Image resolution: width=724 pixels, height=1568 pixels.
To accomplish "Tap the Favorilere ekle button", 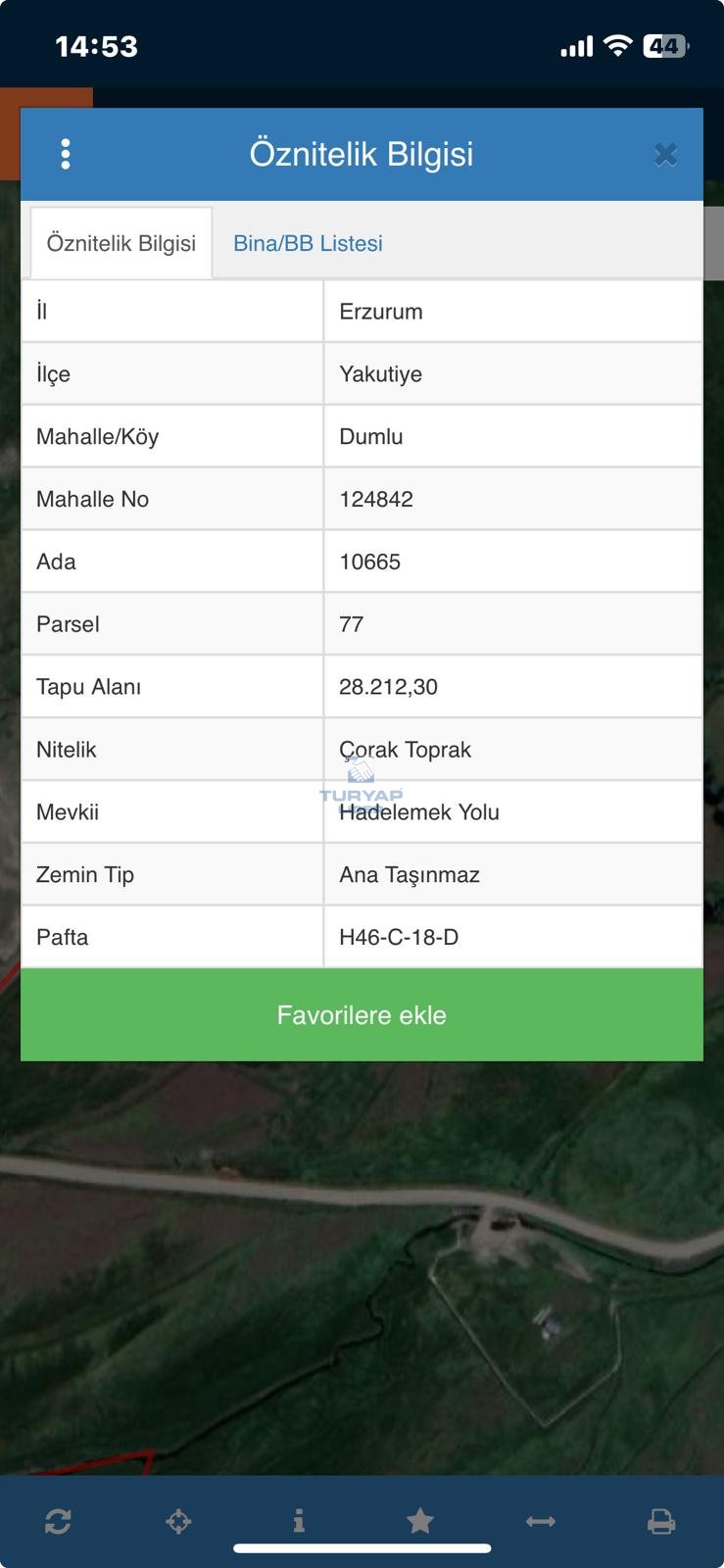I will pos(362,1014).
